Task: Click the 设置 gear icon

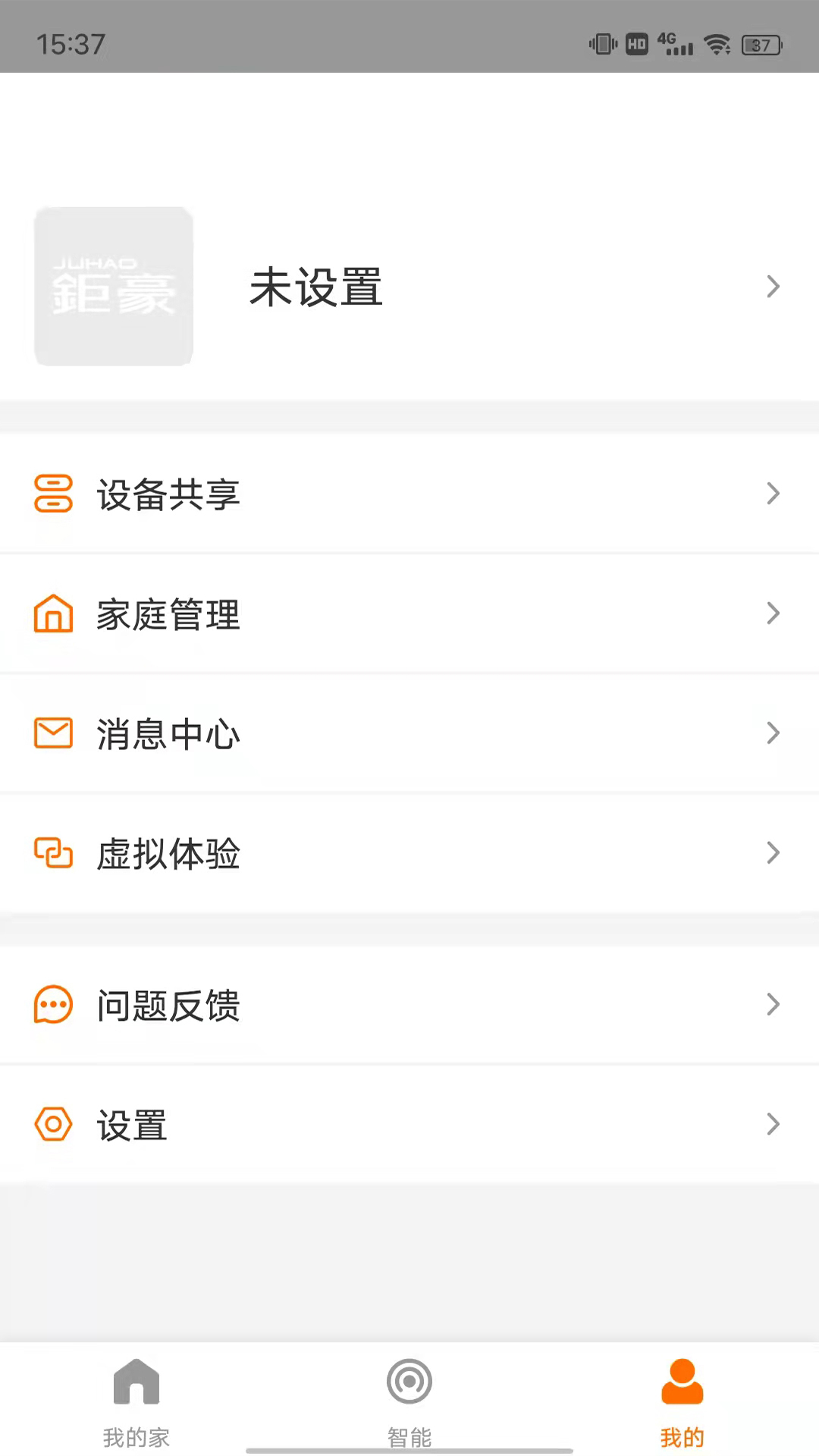Action: pyautogui.click(x=53, y=1125)
